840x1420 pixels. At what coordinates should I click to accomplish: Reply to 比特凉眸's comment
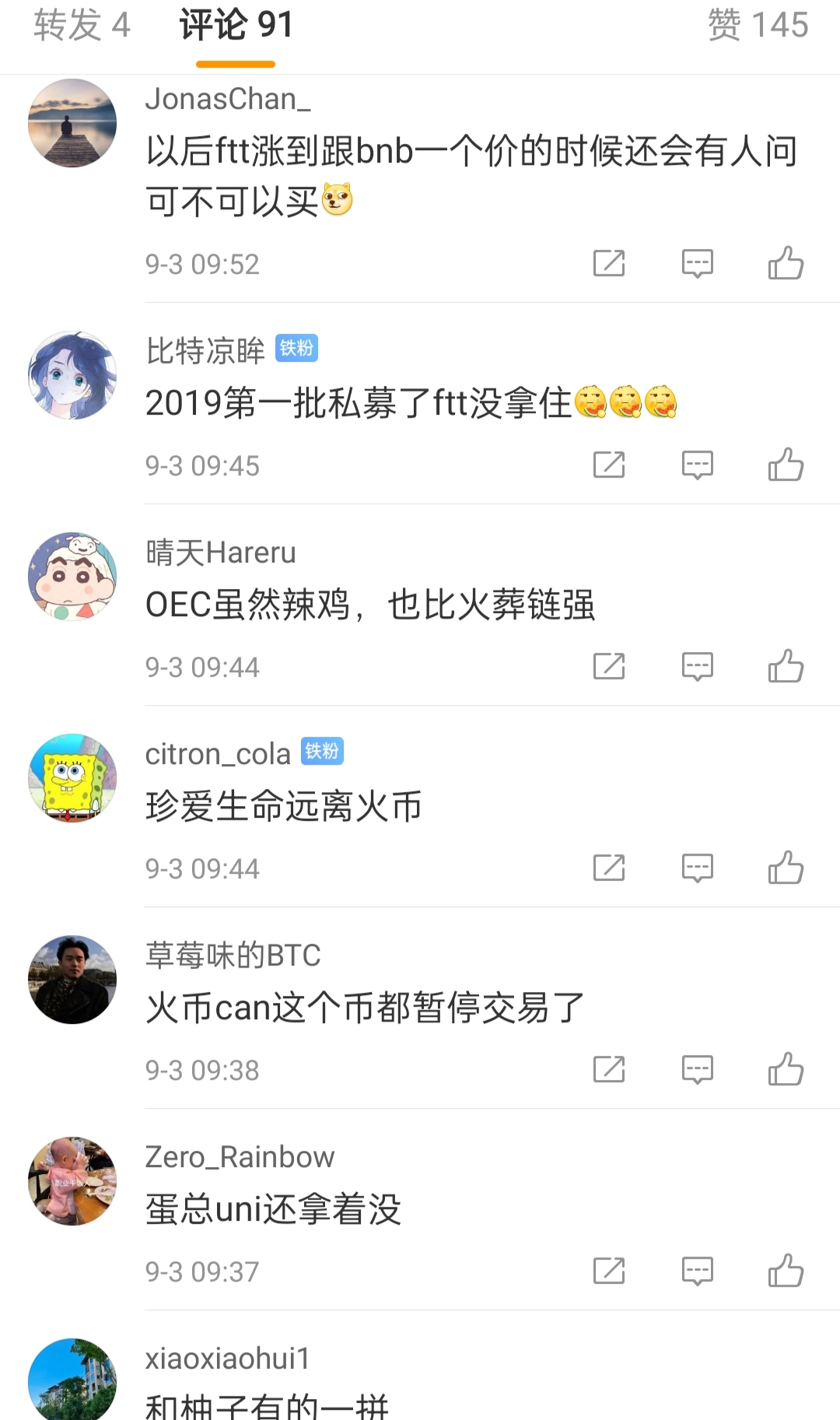697,465
